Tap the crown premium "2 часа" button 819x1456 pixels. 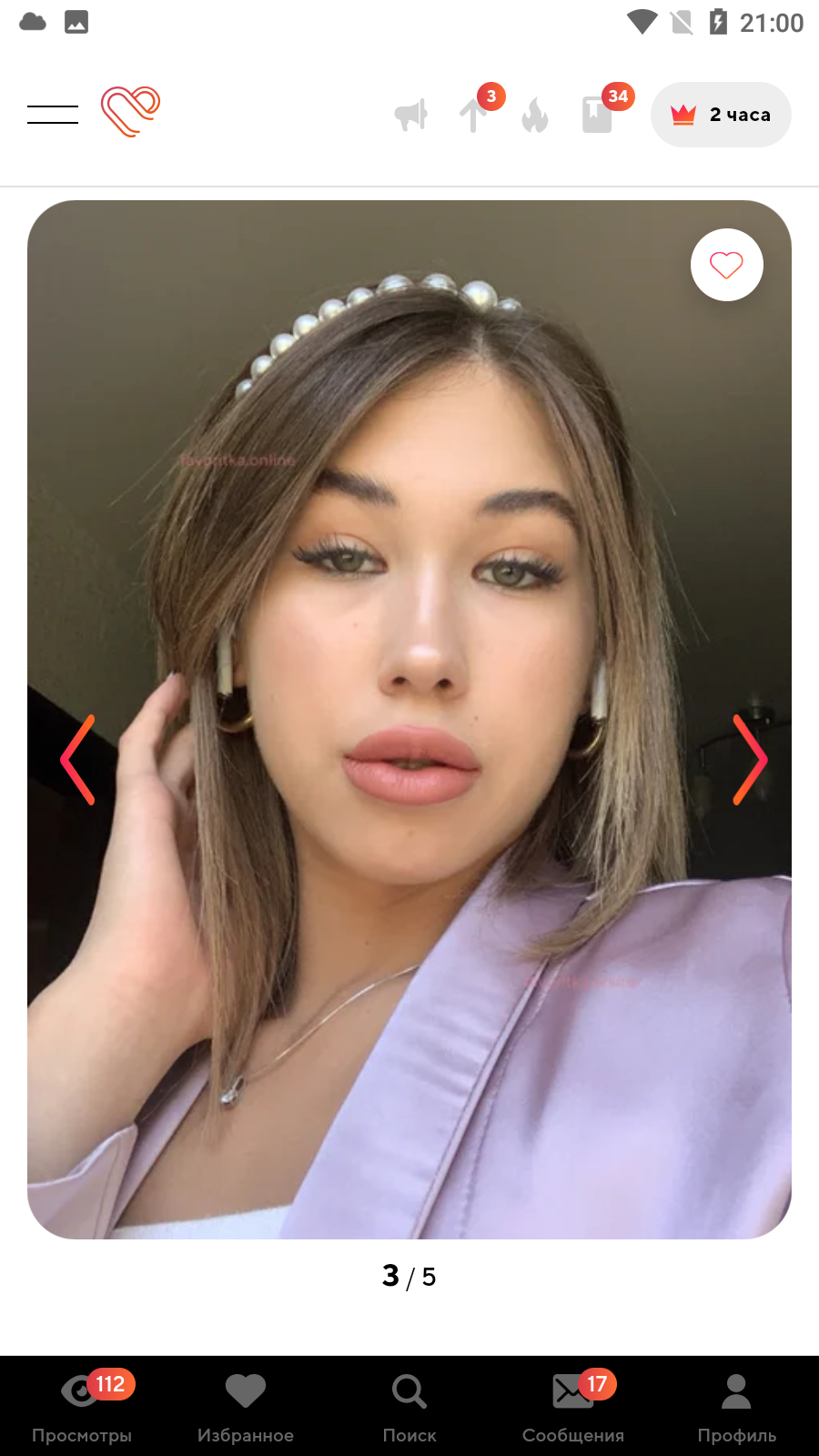tap(721, 115)
